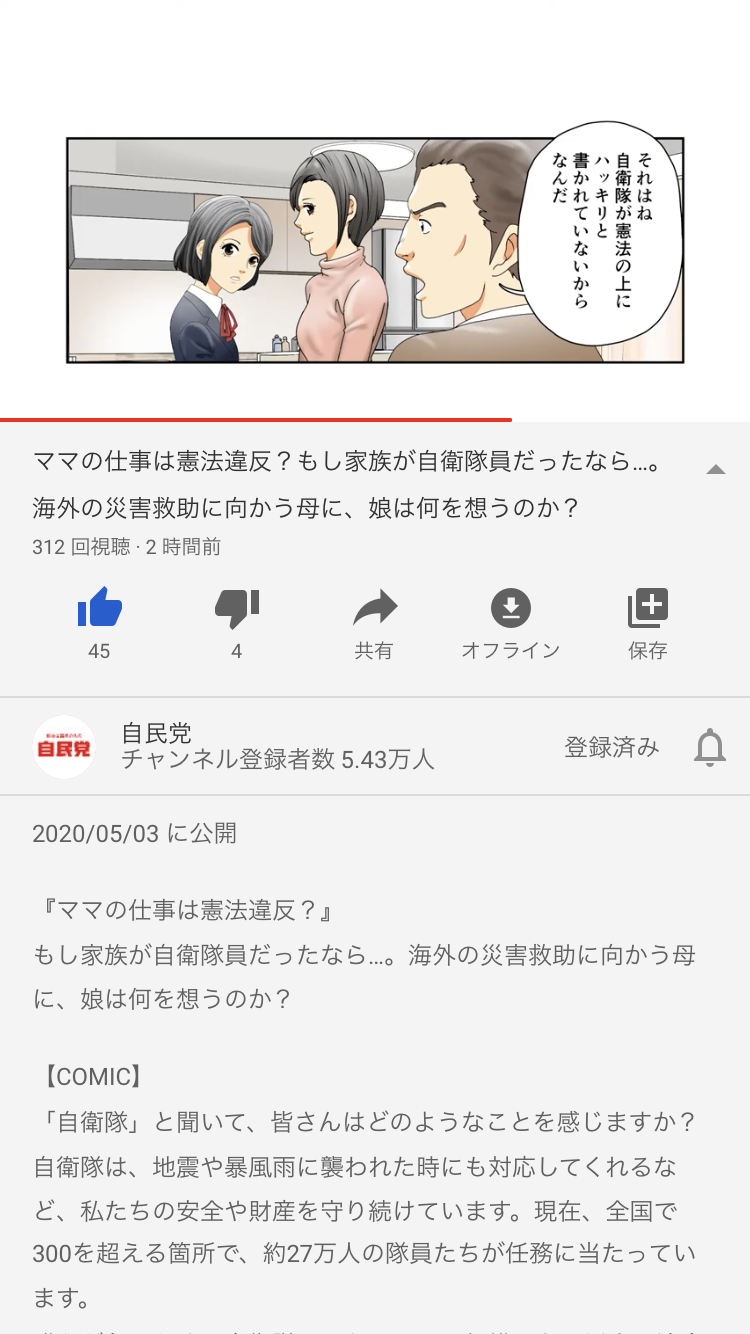Tap the video player to show controls
The width and height of the screenshot is (750, 1334).
click(375, 250)
